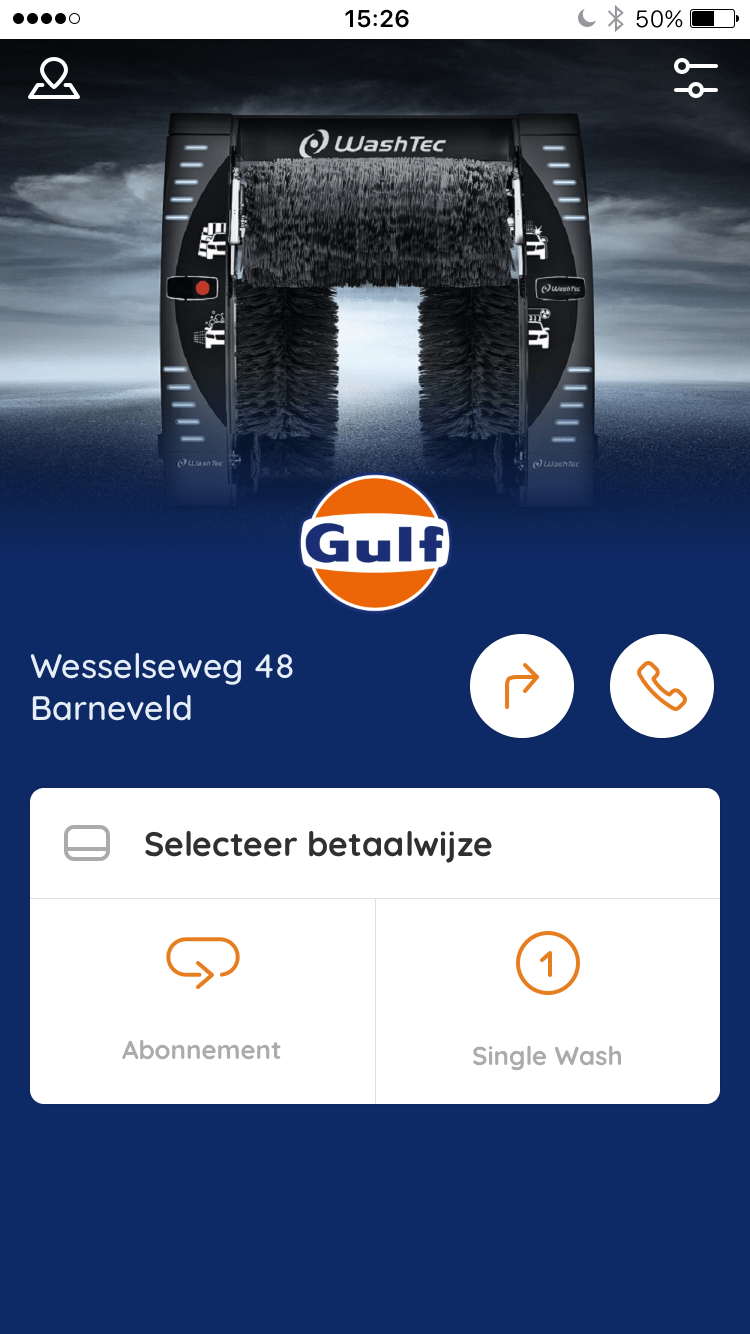Select the Single Wash number-one icon
The width and height of the screenshot is (750, 1334).
(x=547, y=963)
